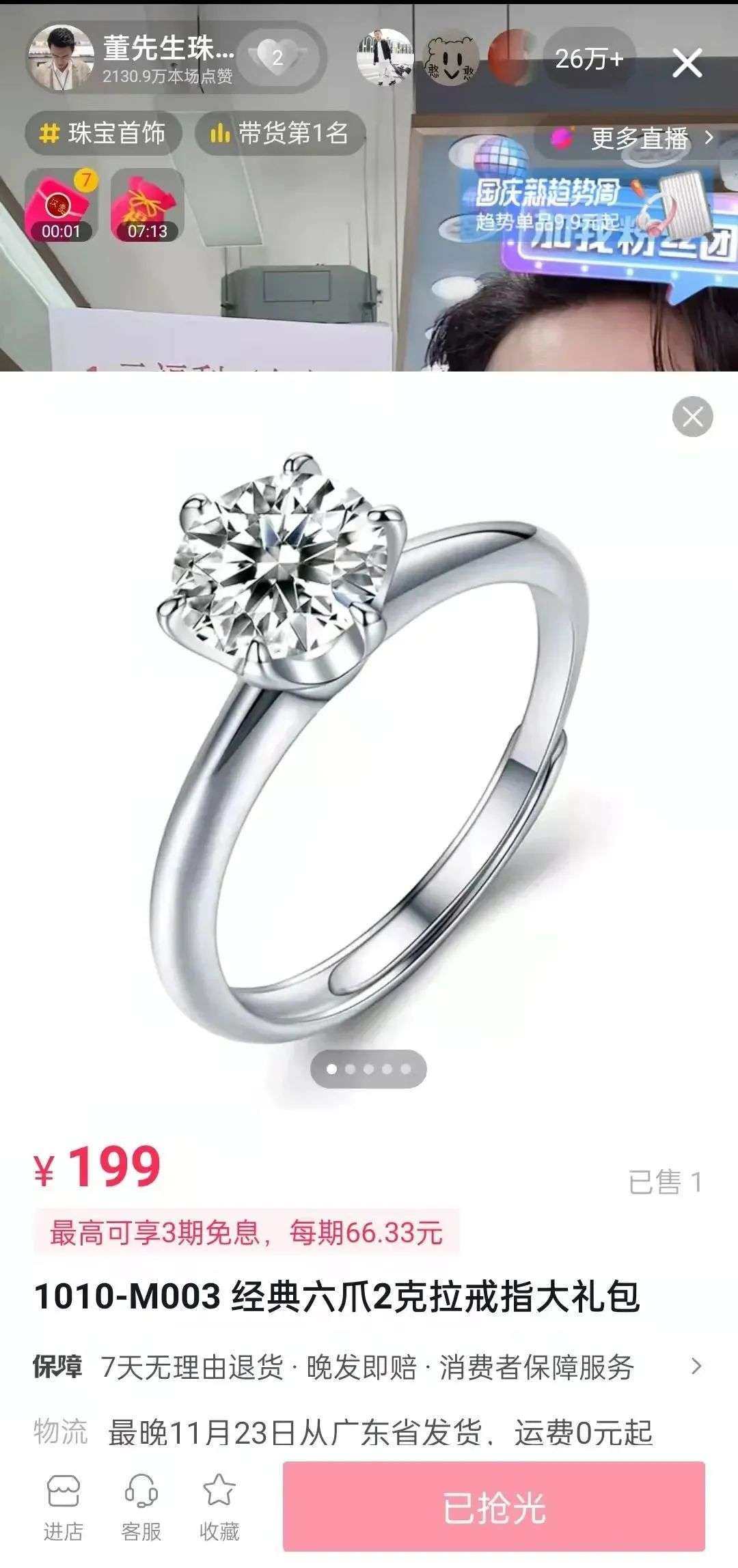Dismiss the product detail popup
Image resolution: width=738 pixels, height=1568 pixels.
(692, 417)
